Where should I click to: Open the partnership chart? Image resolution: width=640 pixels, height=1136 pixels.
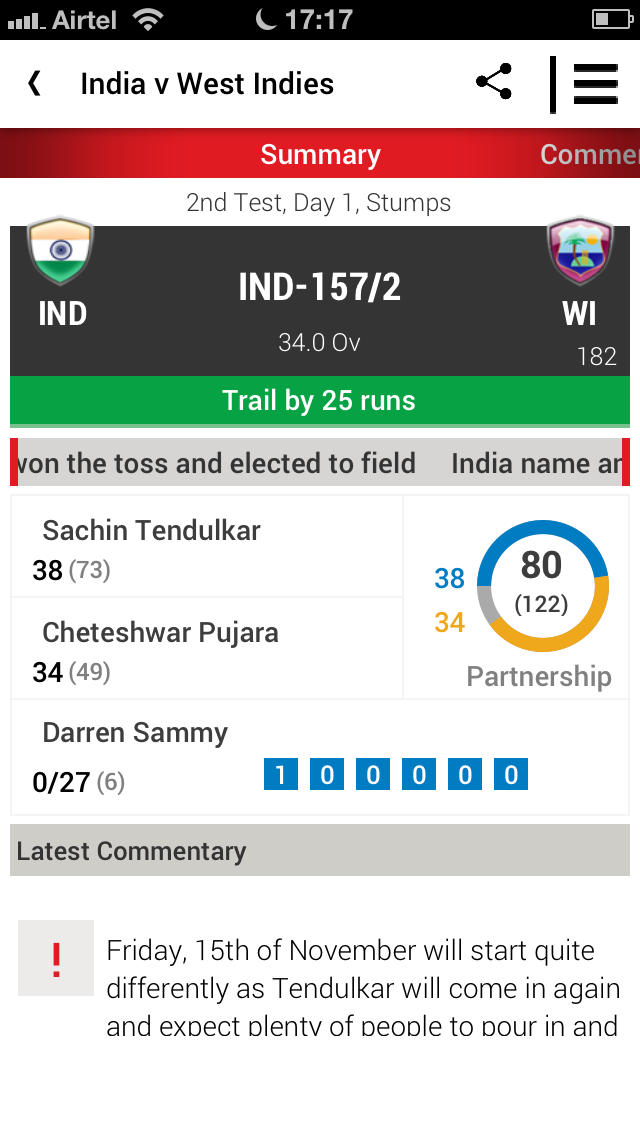(516, 598)
